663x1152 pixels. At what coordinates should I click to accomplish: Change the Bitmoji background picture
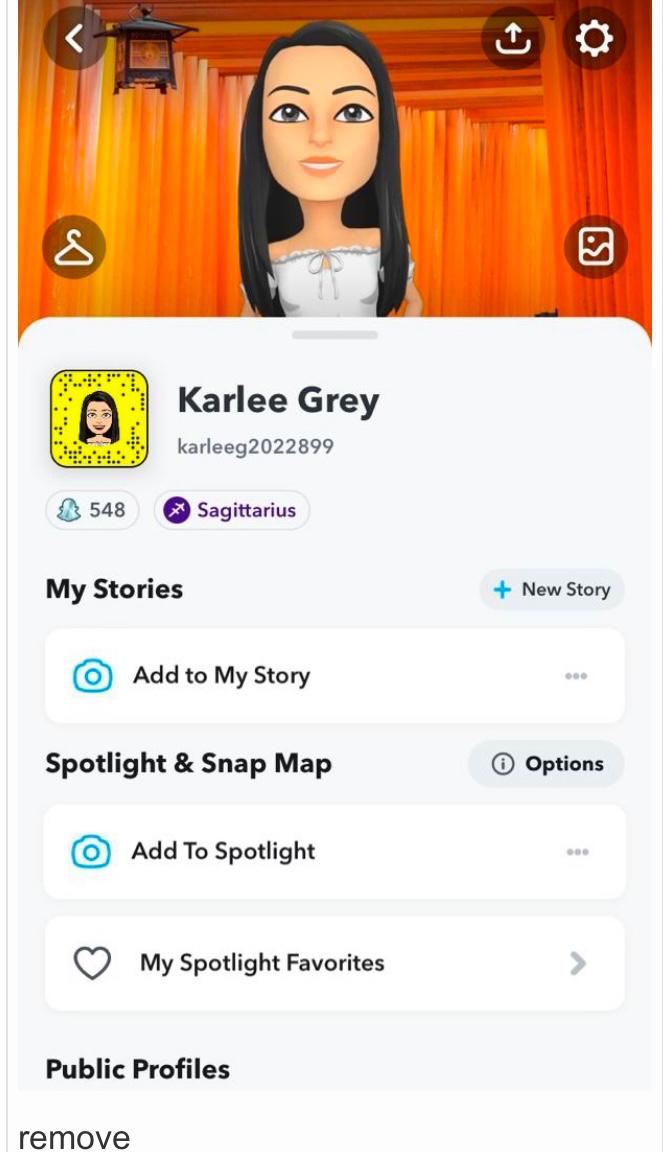click(595, 247)
